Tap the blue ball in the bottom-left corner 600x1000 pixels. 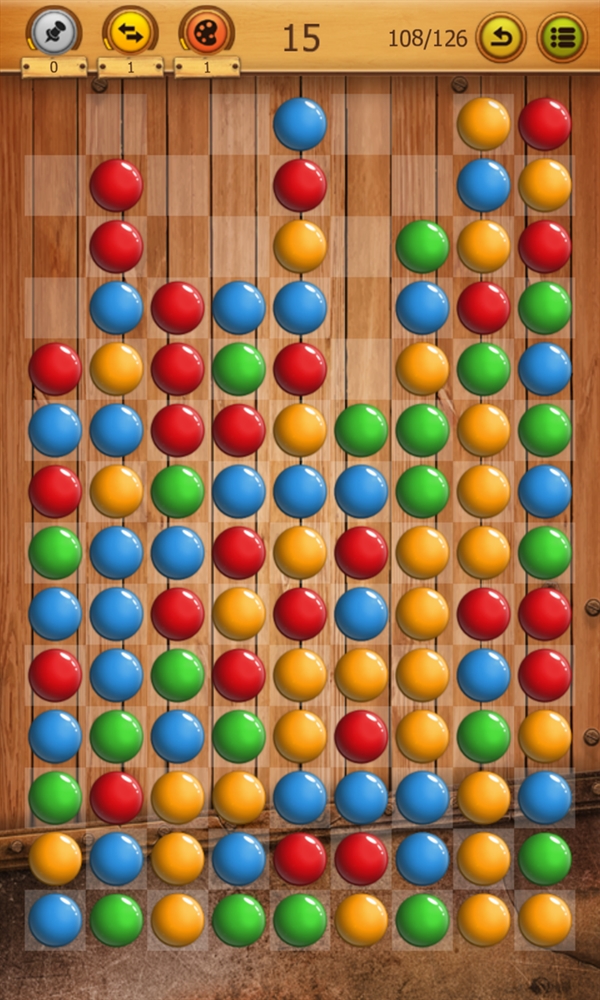55,920
